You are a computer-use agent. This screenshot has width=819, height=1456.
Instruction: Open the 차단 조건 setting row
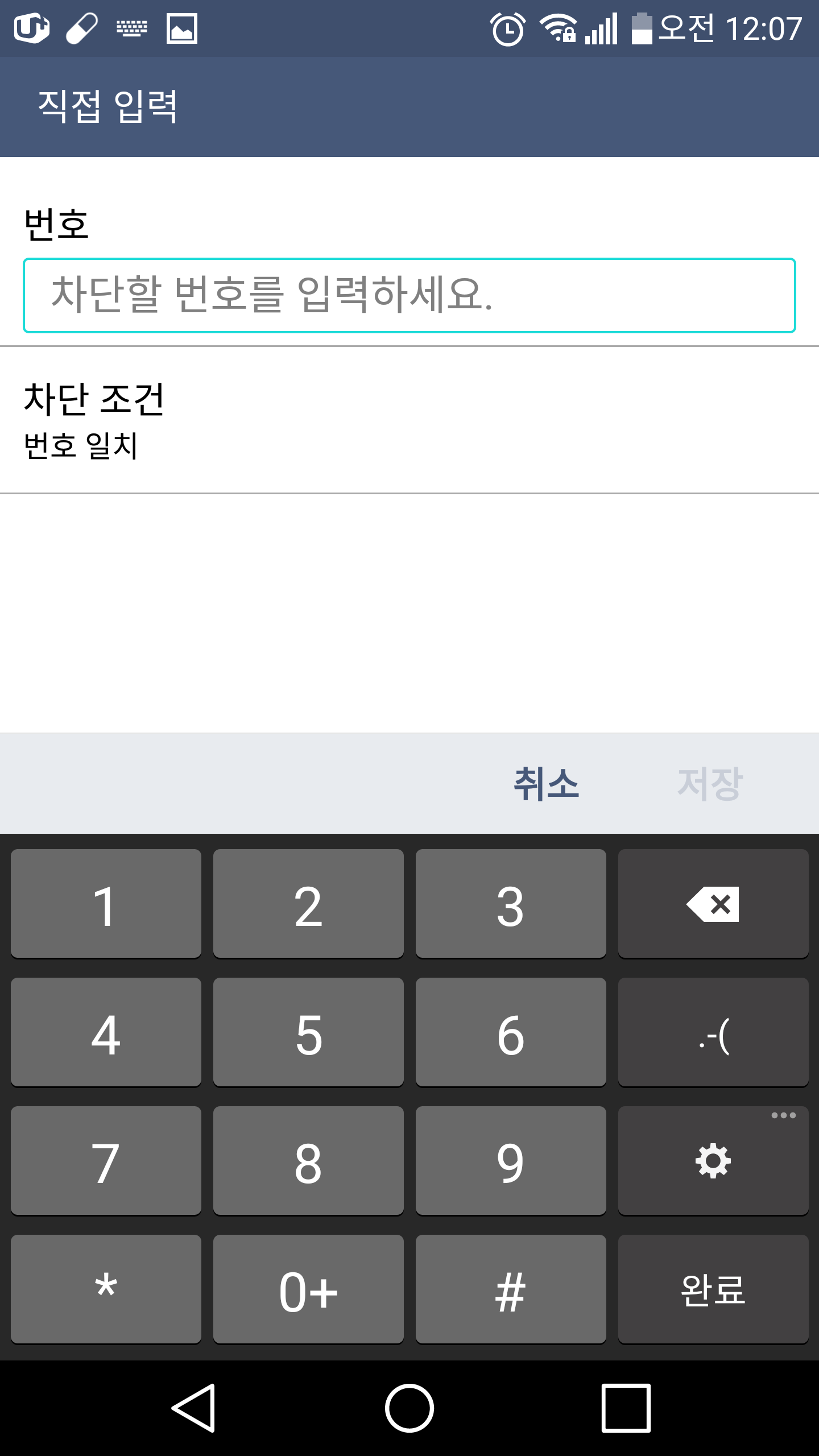(x=409, y=420)
